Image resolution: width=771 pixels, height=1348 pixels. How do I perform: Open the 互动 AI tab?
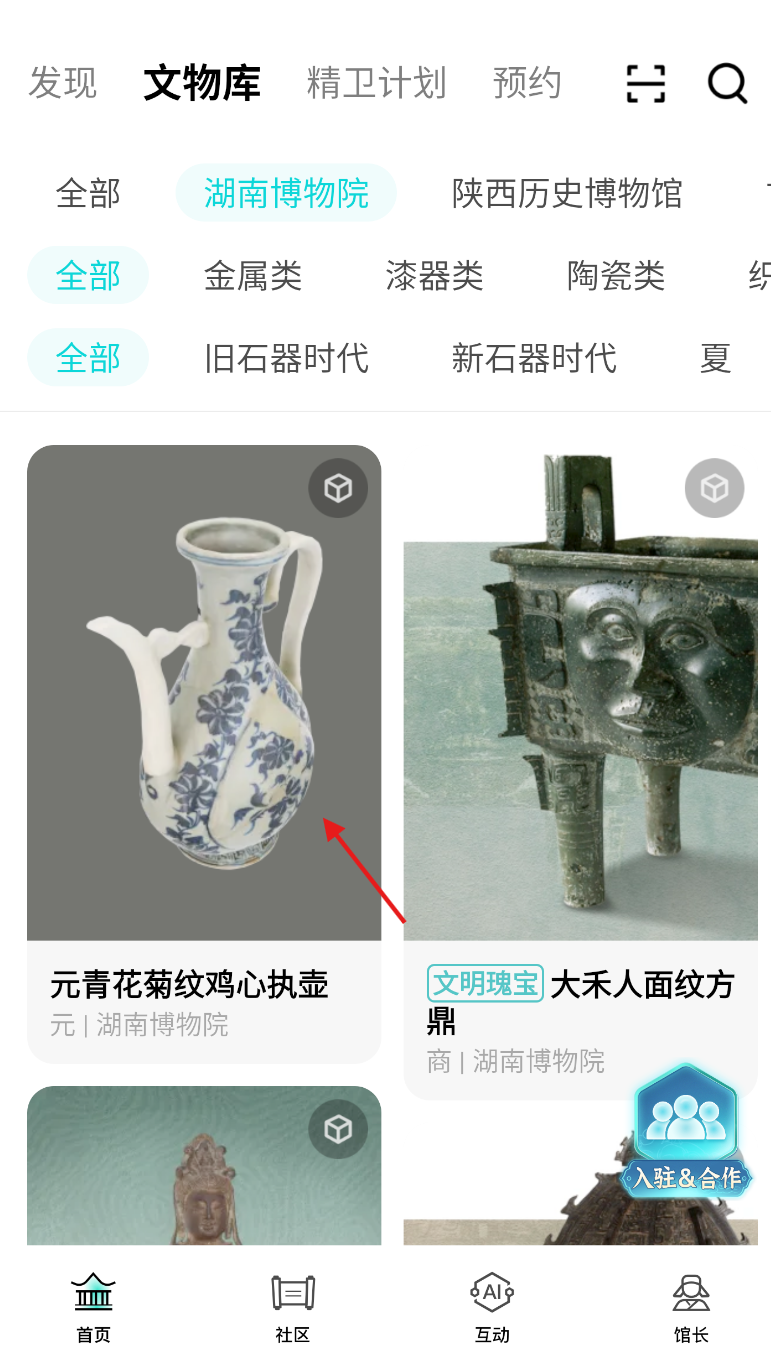[492, 1308]
